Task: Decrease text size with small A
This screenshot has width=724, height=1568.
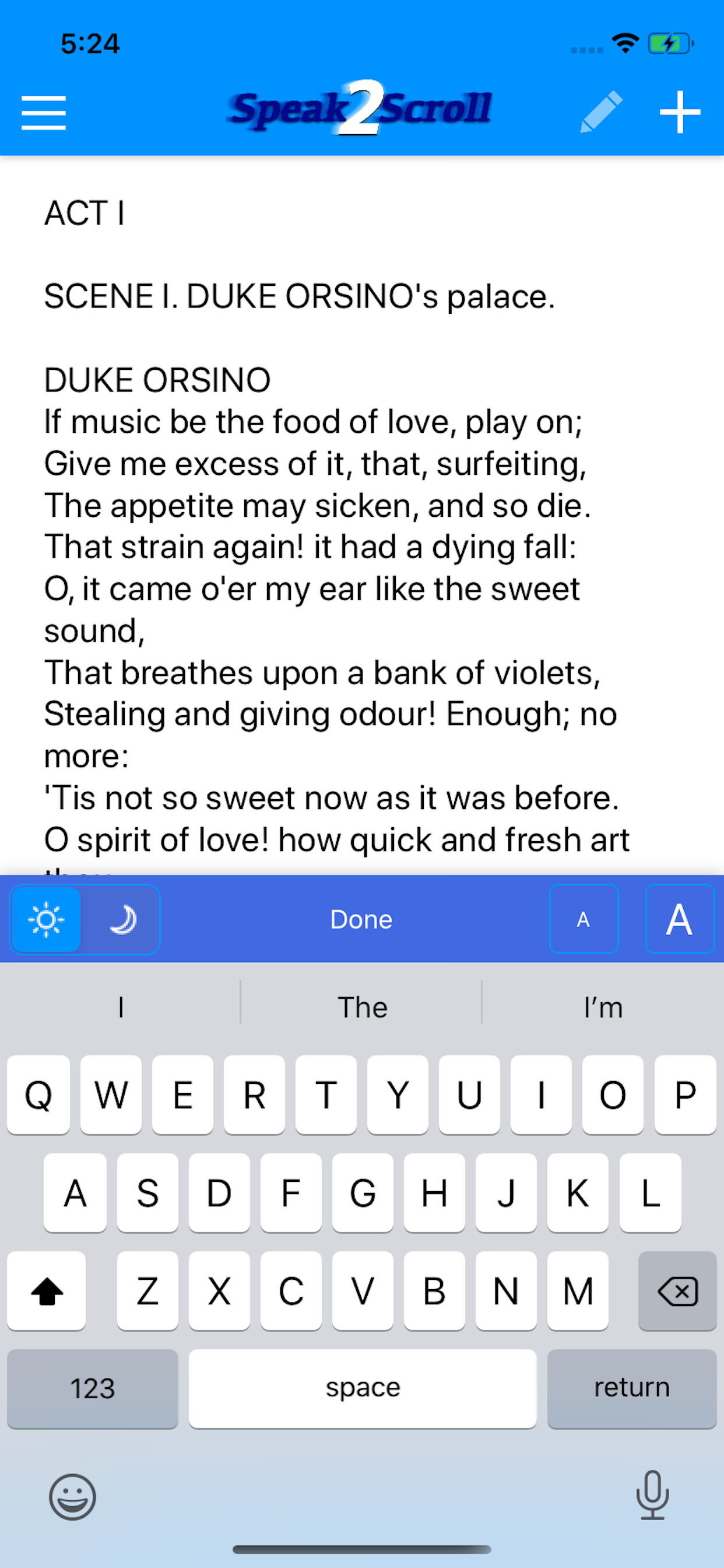Action: click(583, 919)
